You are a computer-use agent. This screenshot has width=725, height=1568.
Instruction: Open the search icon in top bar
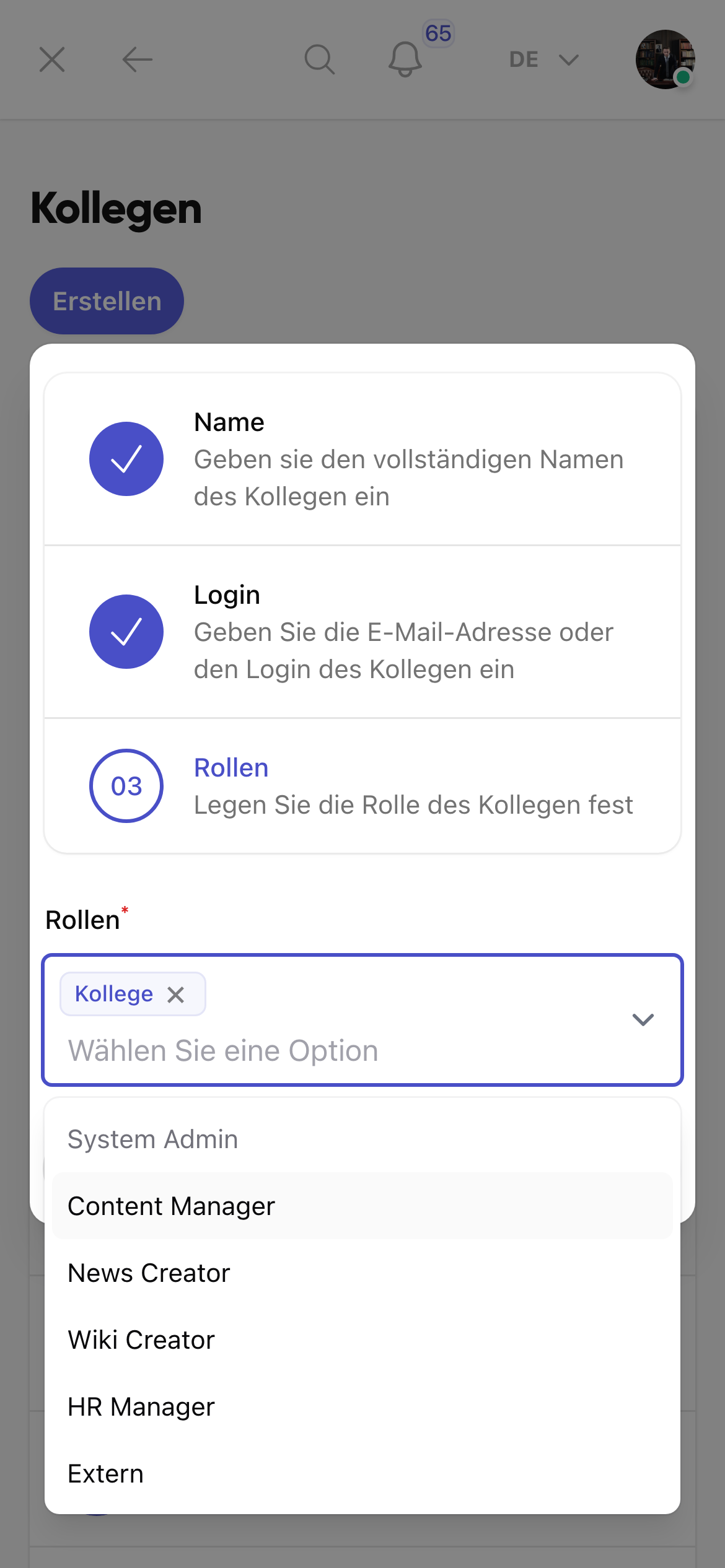pyautogui.click(x=320, y=59)
